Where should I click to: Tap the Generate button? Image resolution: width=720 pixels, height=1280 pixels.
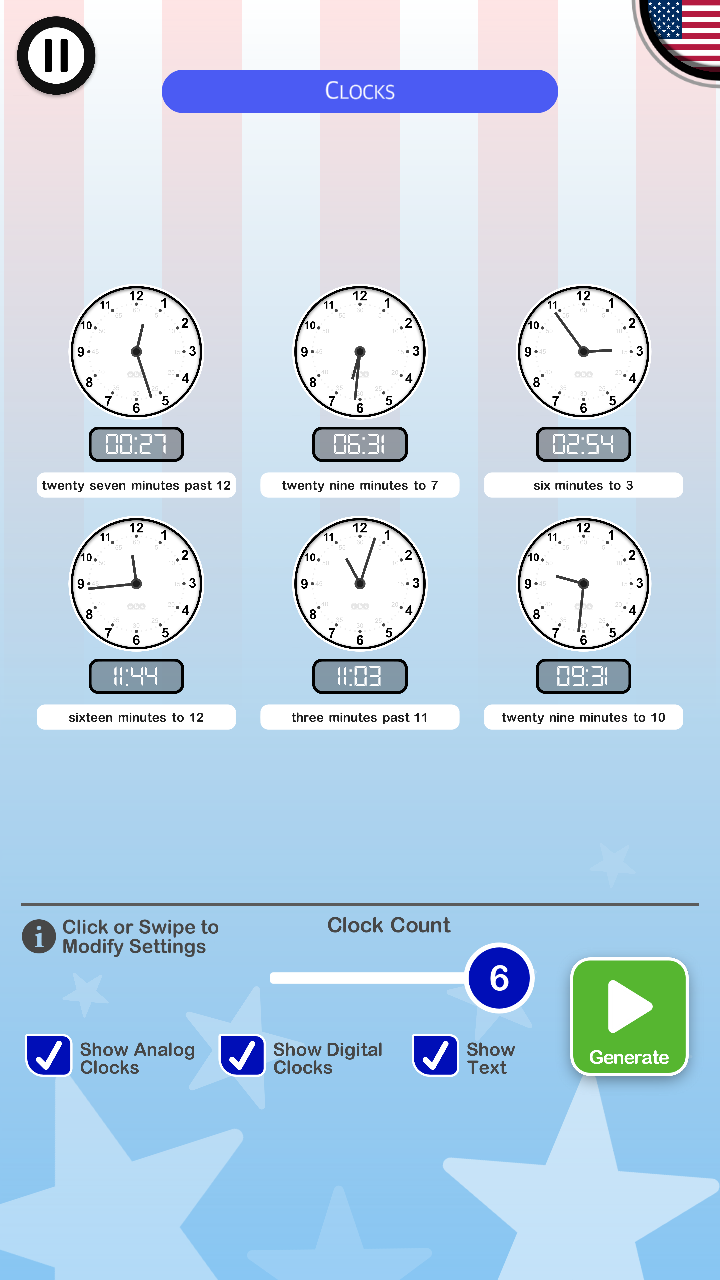point(629,1017)
